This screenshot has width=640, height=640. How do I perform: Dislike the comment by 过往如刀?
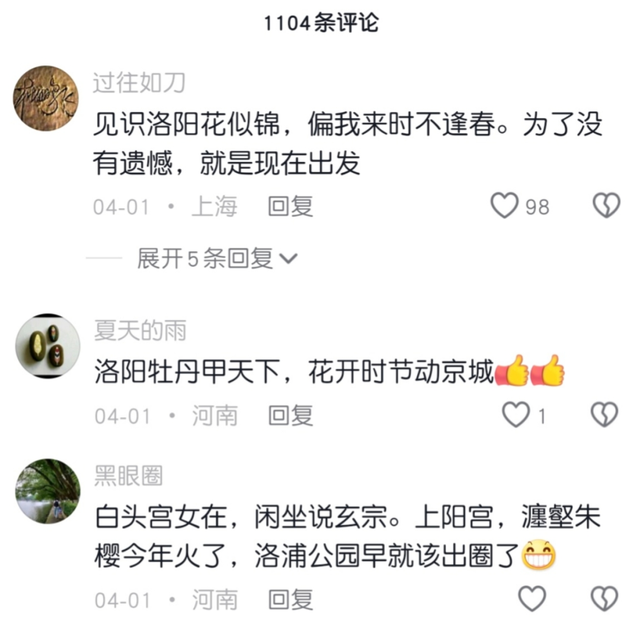pos(605,206)
